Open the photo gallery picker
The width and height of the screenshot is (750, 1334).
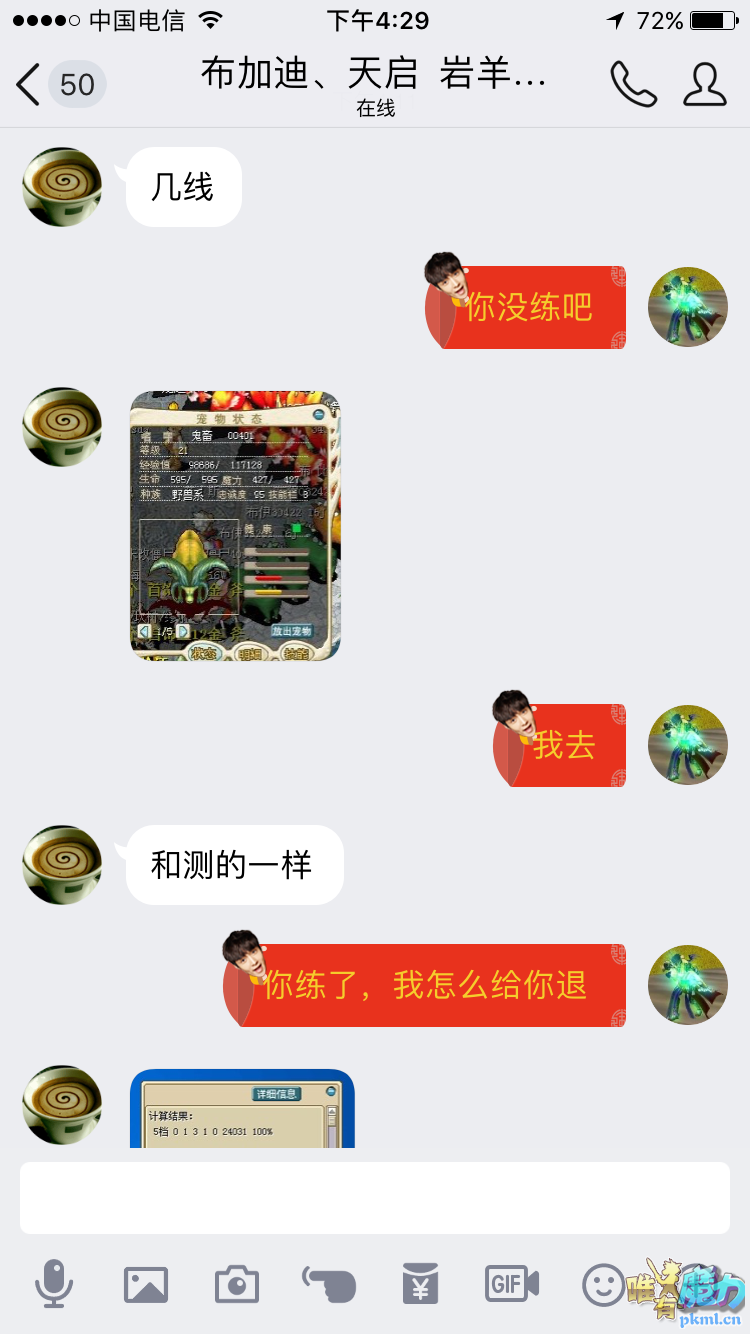[146, 1284]
